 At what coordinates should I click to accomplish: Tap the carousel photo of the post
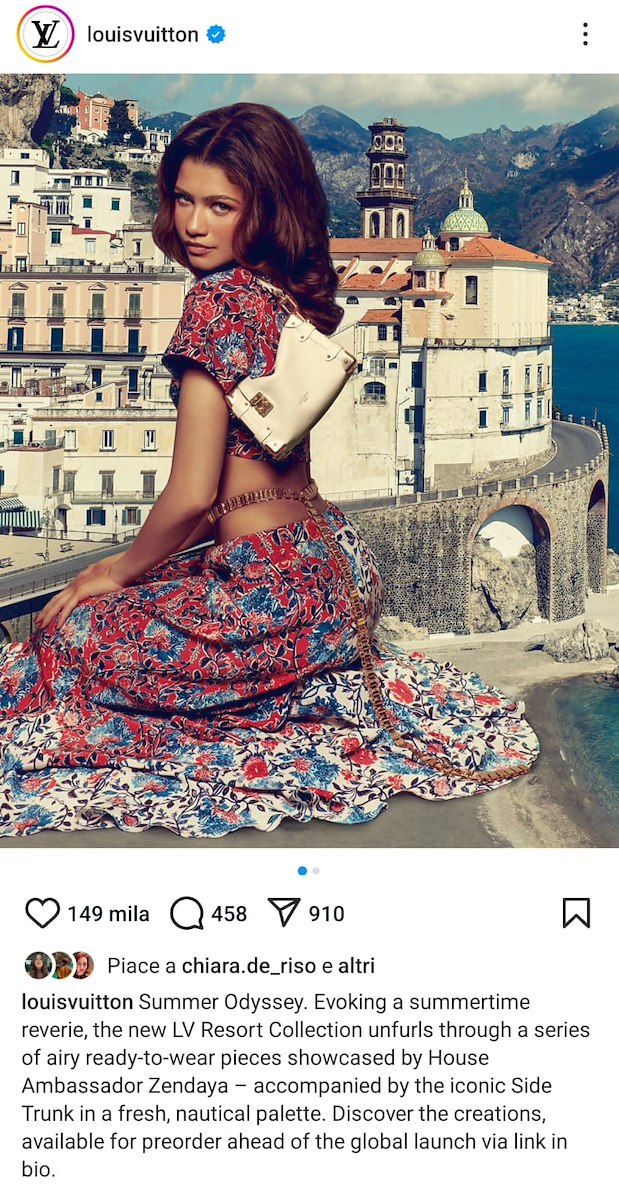(310, 460)
